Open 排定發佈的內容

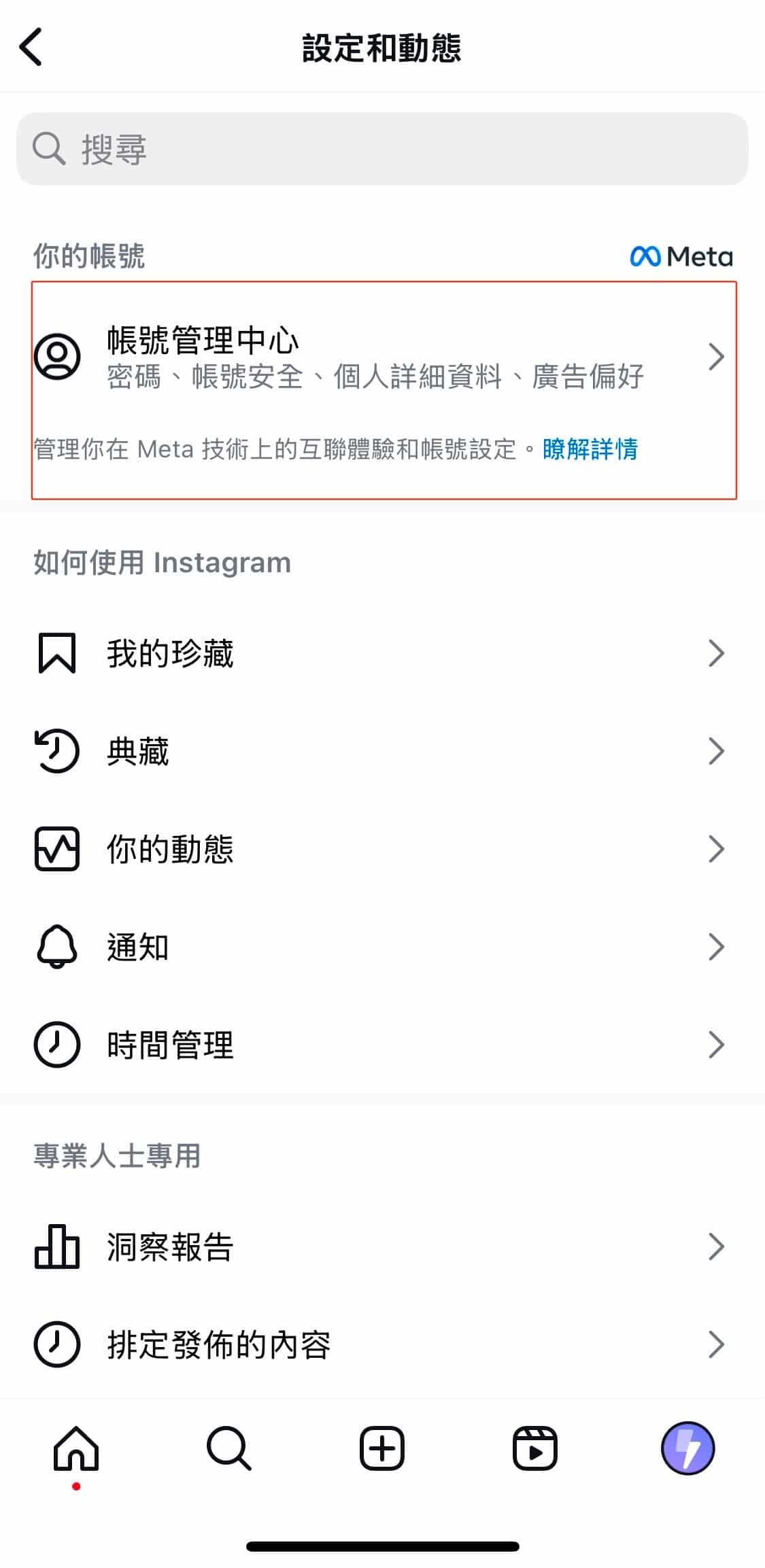click(x=382, y=1344)
